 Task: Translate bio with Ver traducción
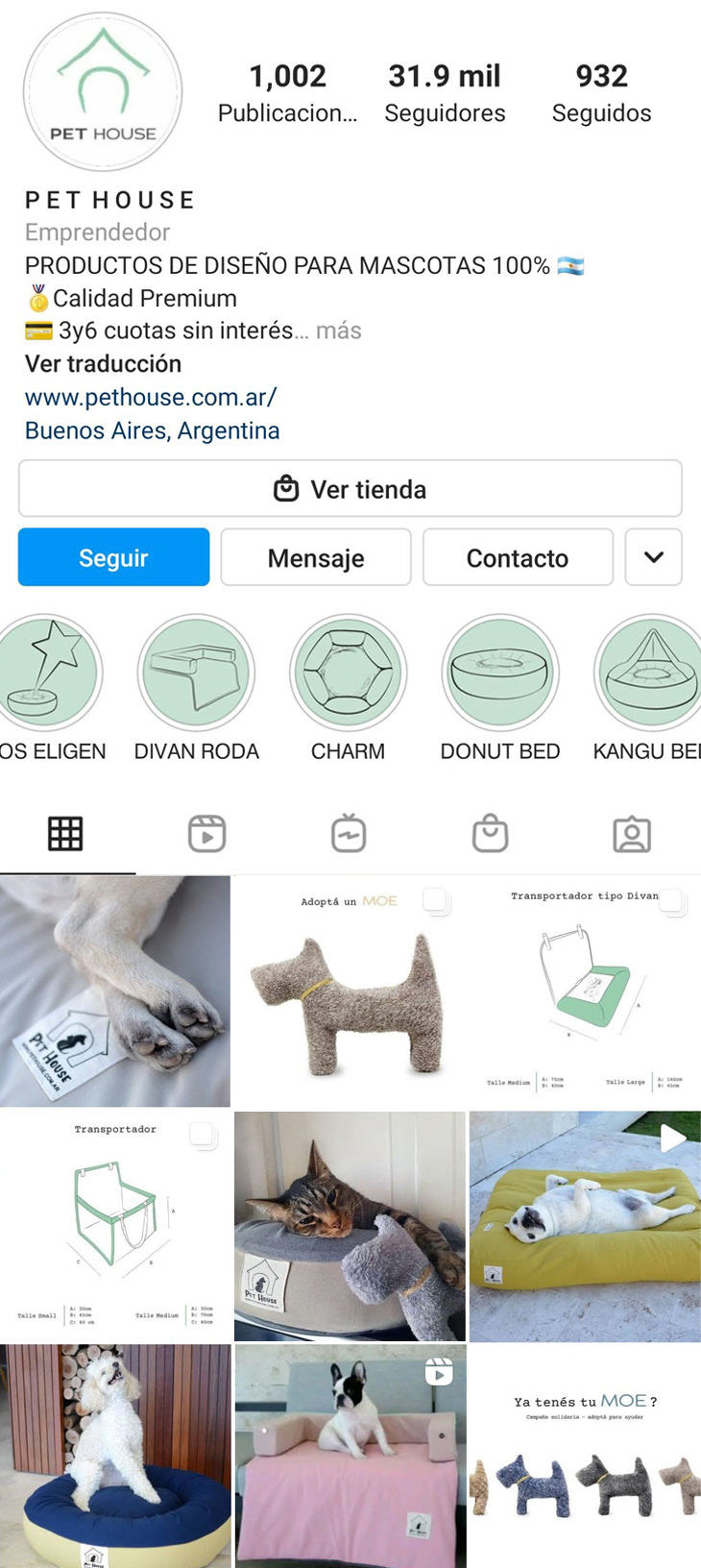[103, 364]
